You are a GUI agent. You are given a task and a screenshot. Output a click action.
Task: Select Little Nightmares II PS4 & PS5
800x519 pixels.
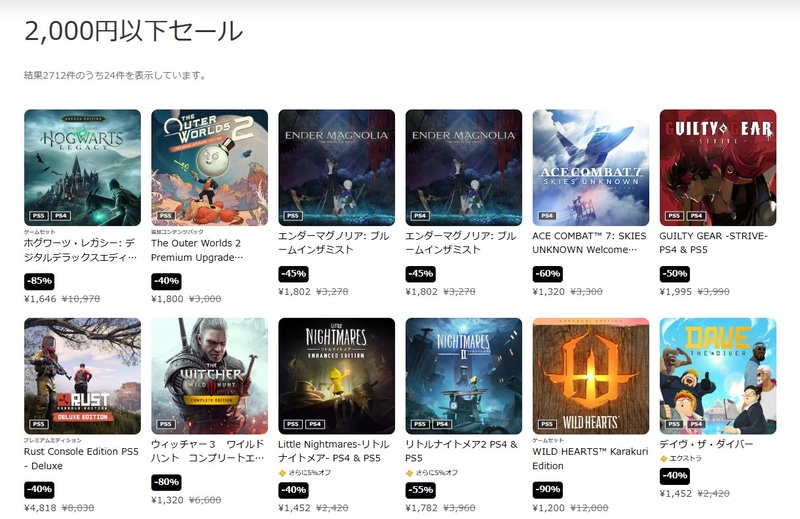coord(463,375)
